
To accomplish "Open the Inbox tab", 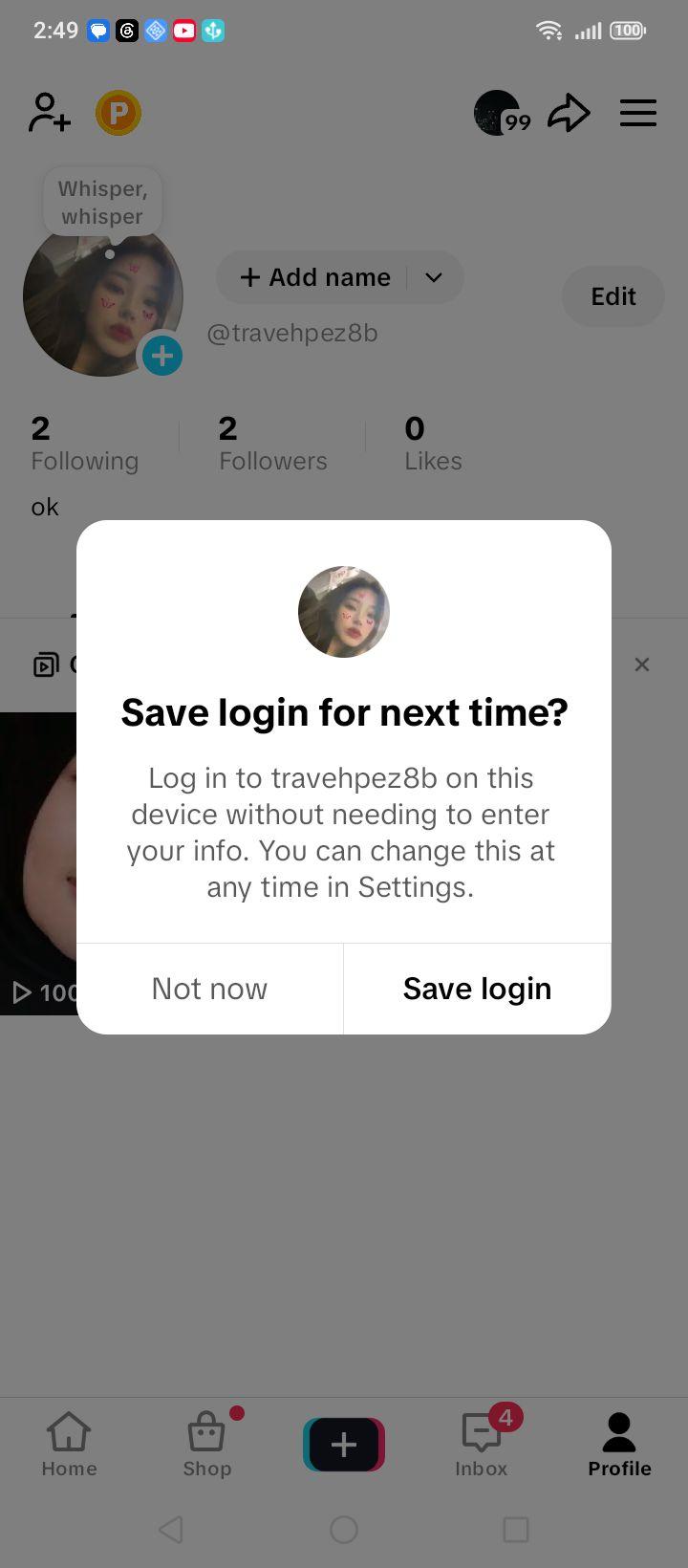I will point(482,1445).
